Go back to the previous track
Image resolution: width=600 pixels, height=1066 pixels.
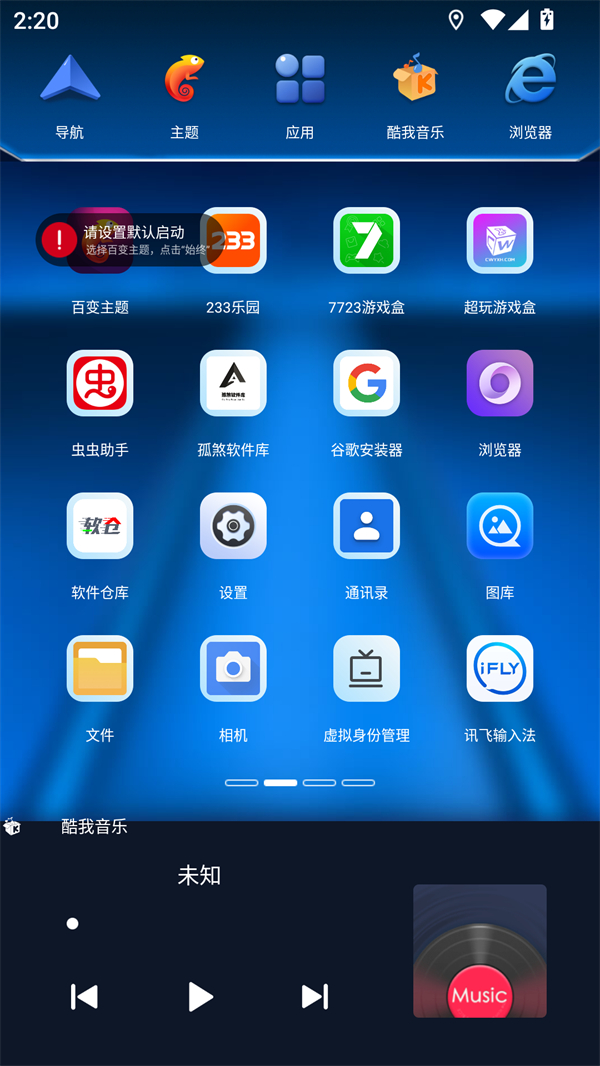click(84, 997)
